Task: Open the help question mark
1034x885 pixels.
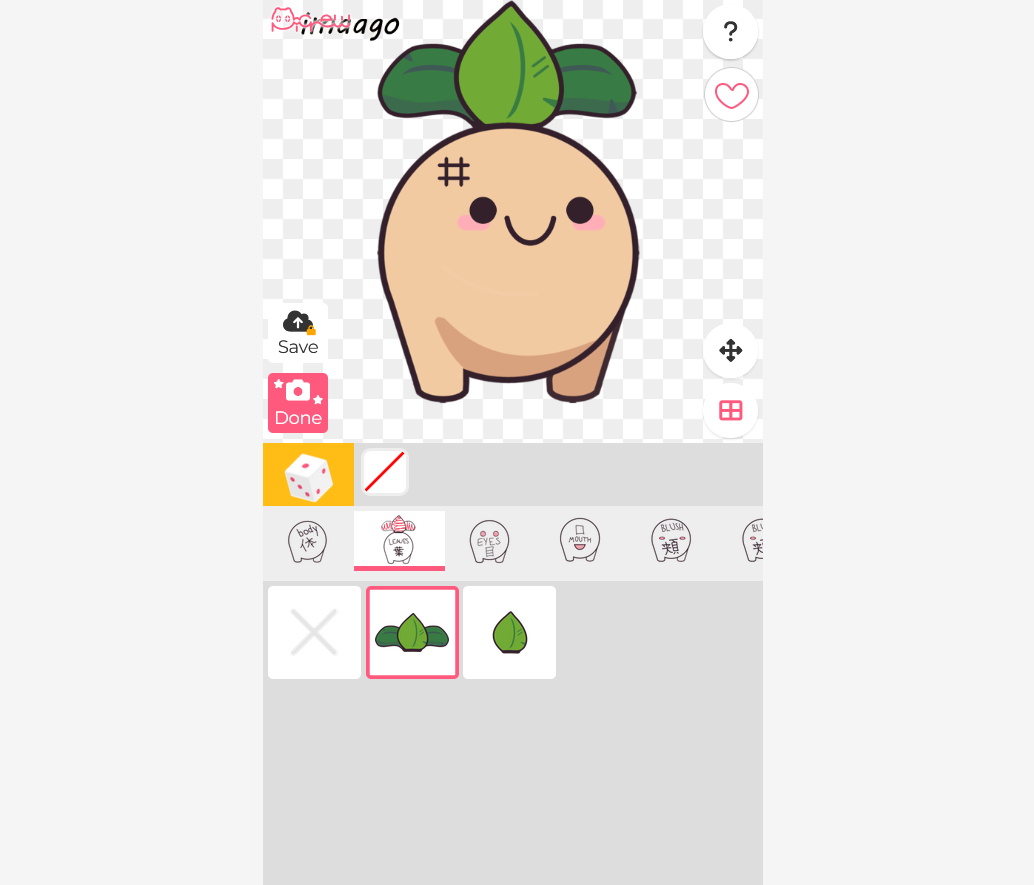Action: point(730,32)
